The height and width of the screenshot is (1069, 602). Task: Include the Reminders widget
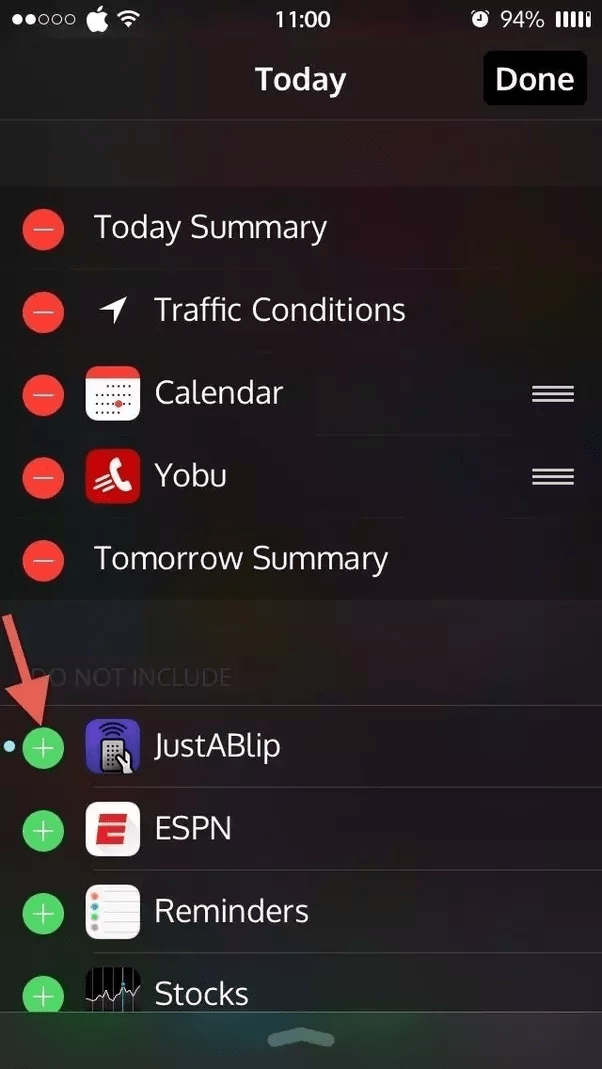pos(43,913)
